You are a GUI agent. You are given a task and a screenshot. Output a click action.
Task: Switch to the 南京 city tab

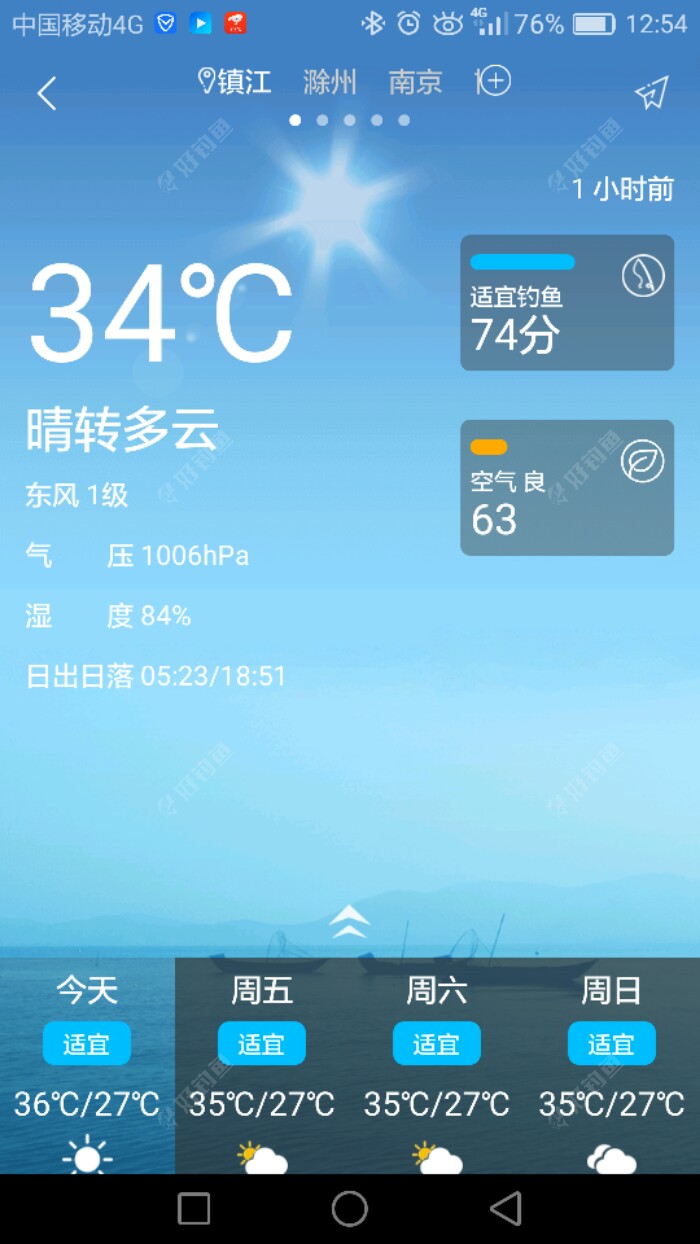(x=415, y=82)
